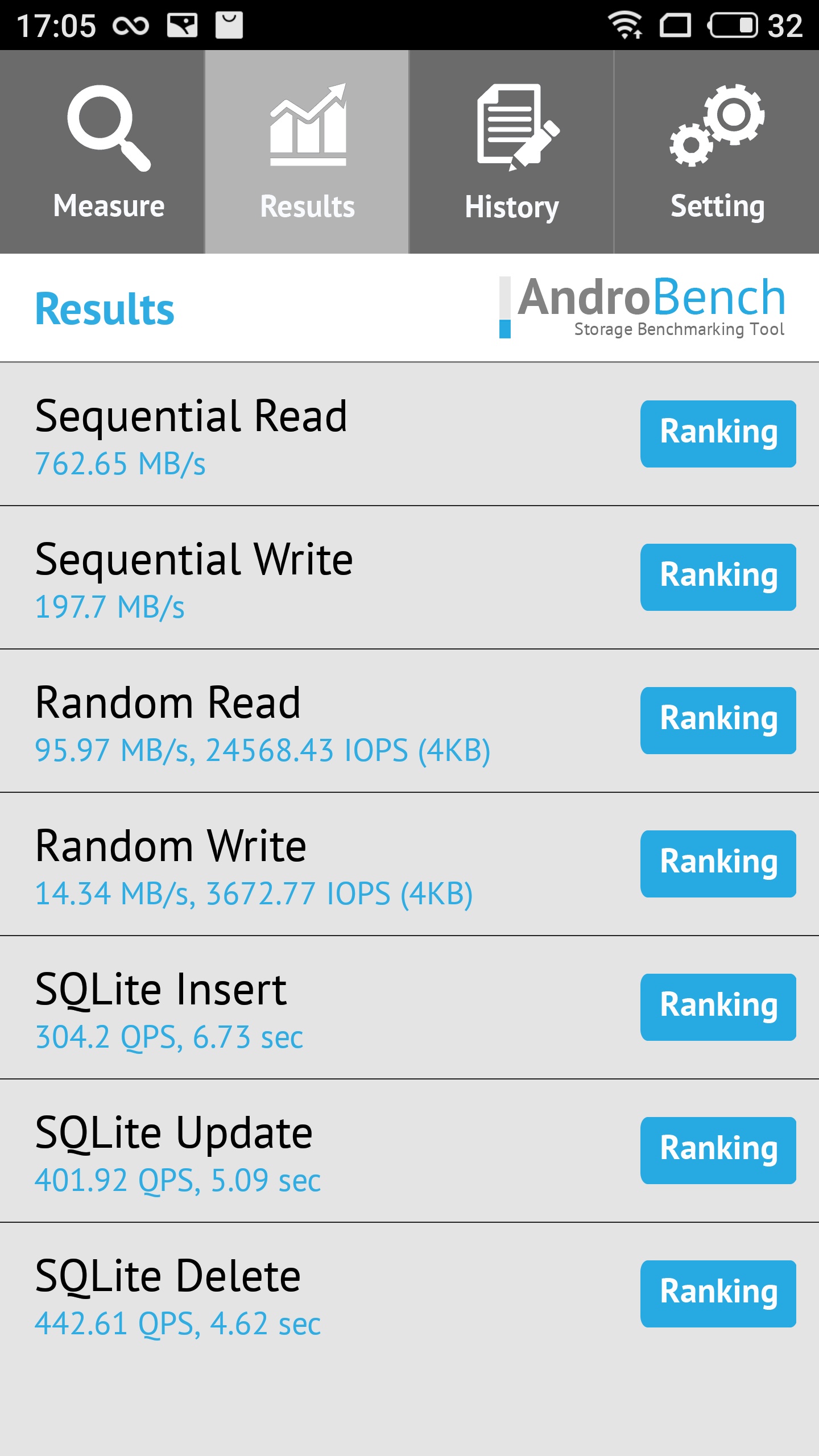Check Ranking for Random Write
The height and width of the screenshot is (1456, 819).
pyautogui.click(x=718, y=864)
